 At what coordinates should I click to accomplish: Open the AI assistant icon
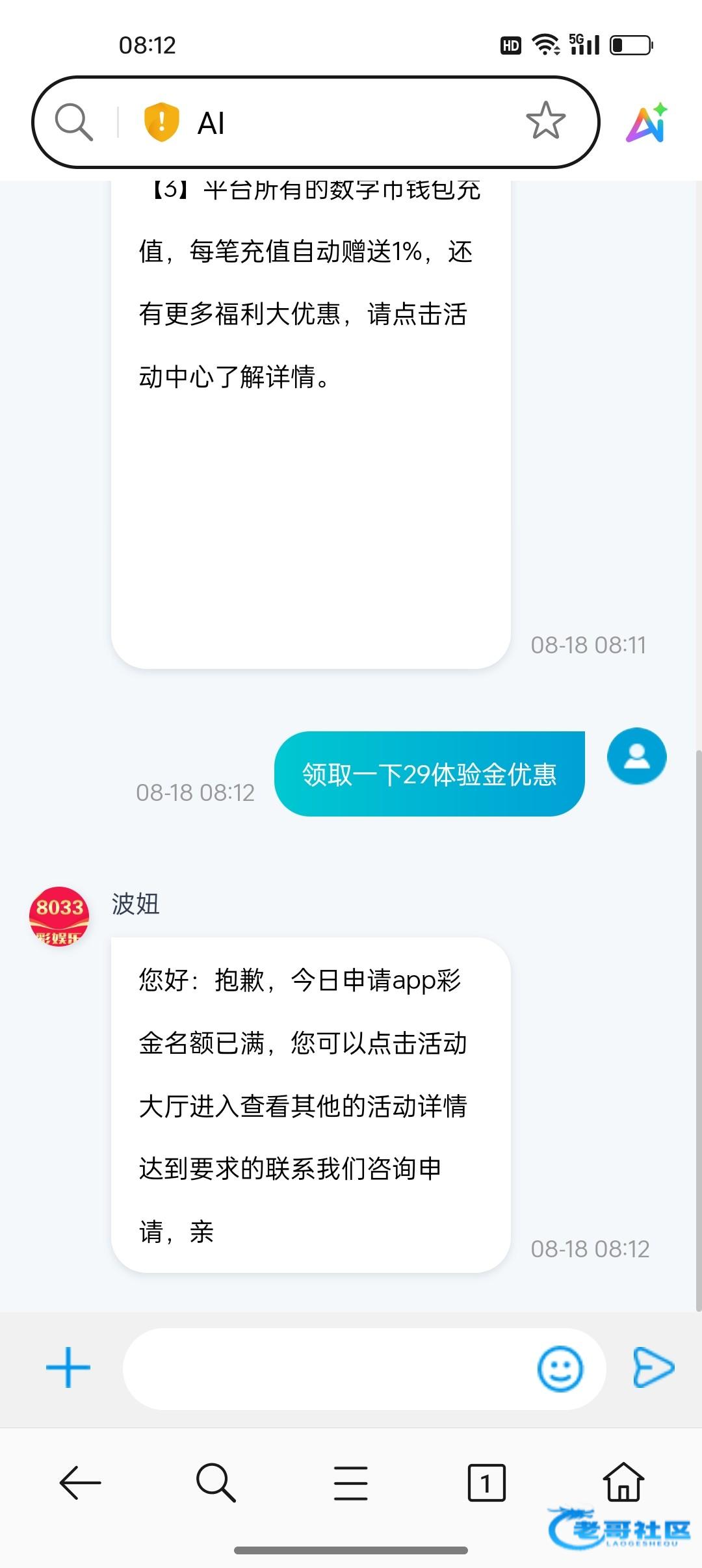(647, 122)
